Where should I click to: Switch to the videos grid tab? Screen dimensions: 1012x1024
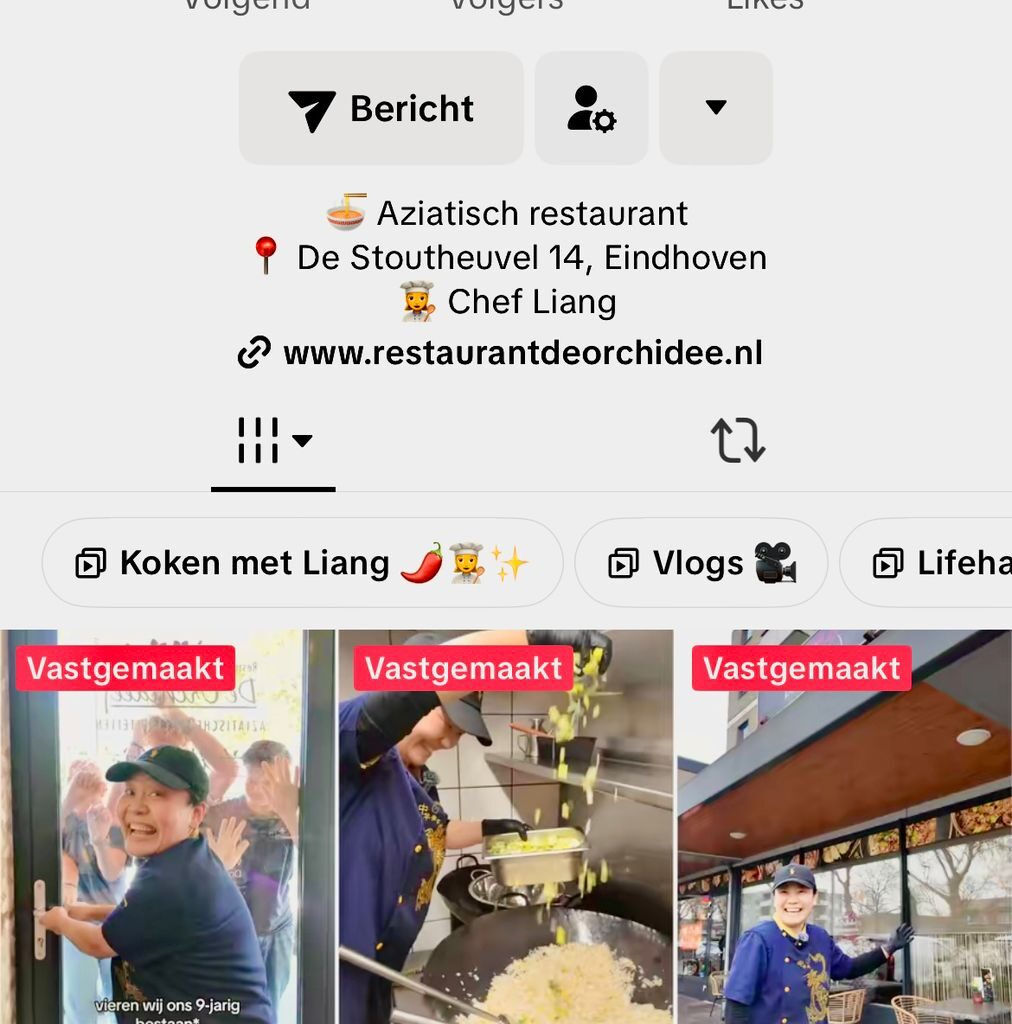(x=273, y=441)
